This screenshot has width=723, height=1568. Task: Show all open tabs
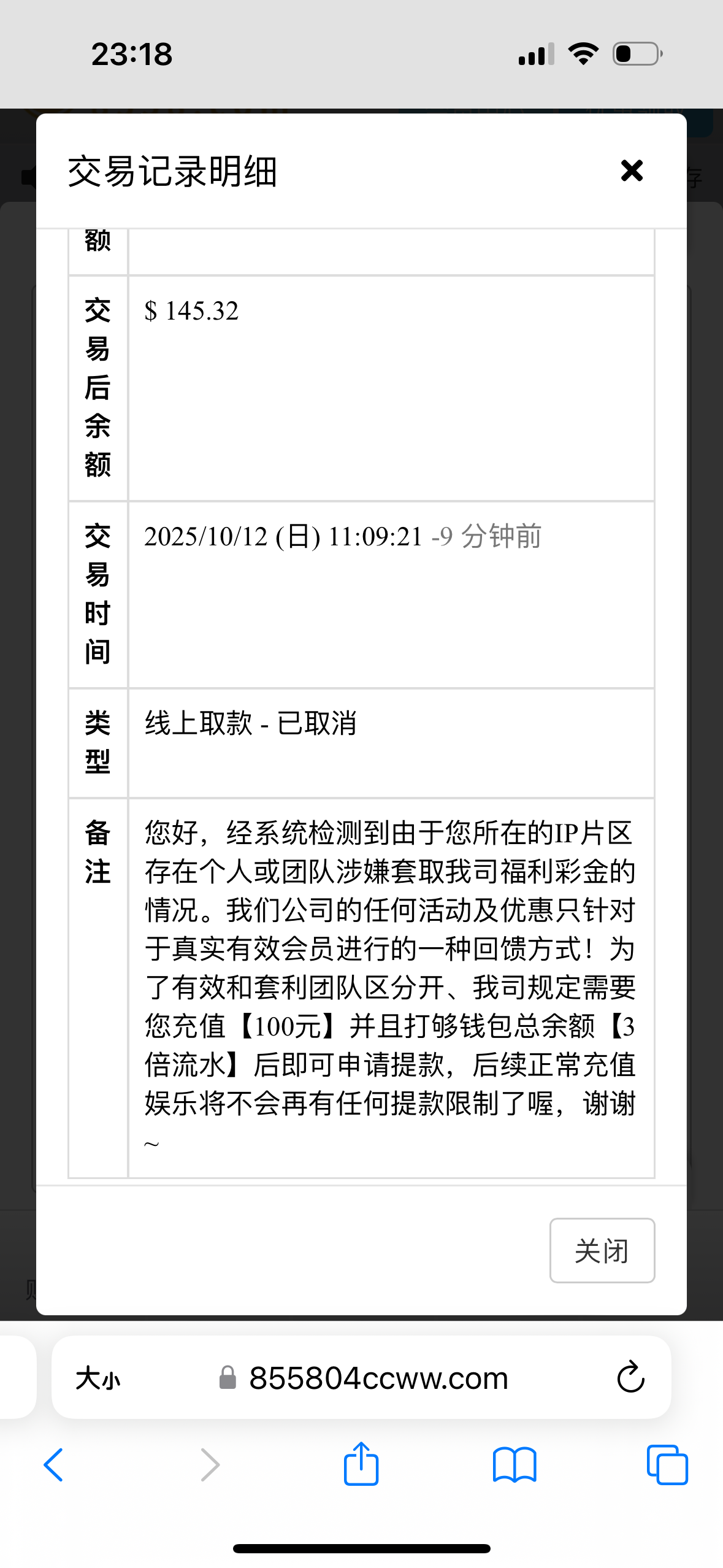tap(667, 1465)
